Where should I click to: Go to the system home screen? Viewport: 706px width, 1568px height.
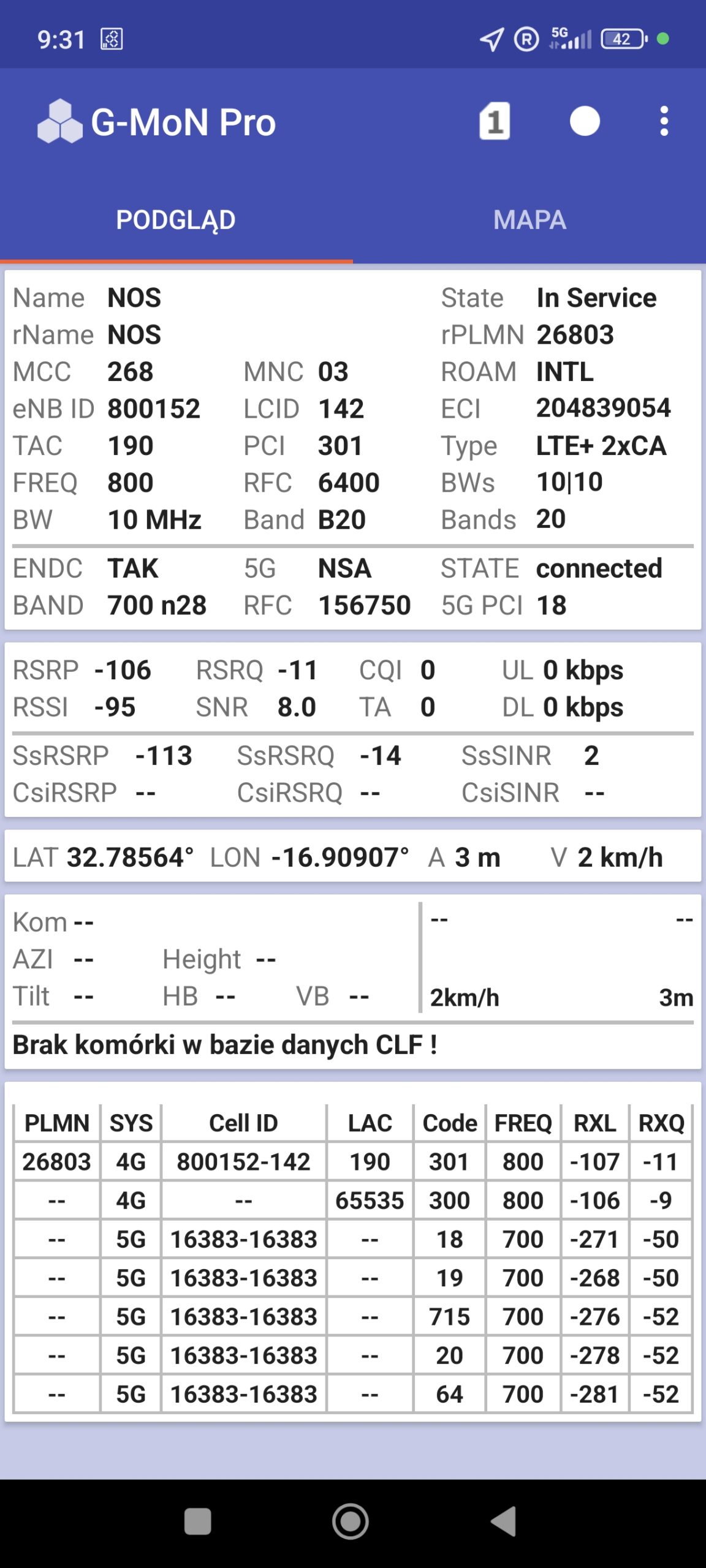[x=350, y=1521]
